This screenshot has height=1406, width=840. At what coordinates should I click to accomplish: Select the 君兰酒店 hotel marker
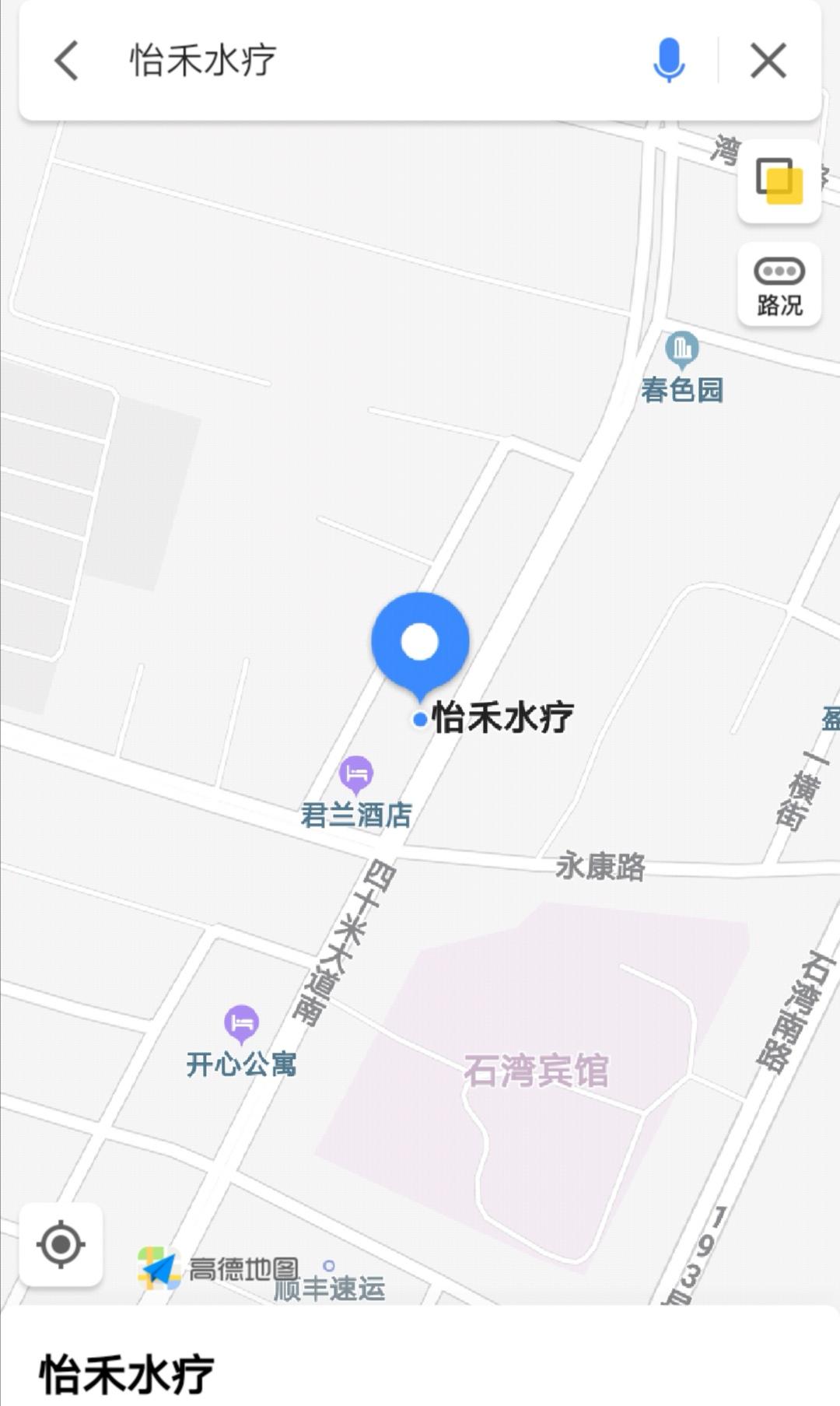[x=356, y=774]
